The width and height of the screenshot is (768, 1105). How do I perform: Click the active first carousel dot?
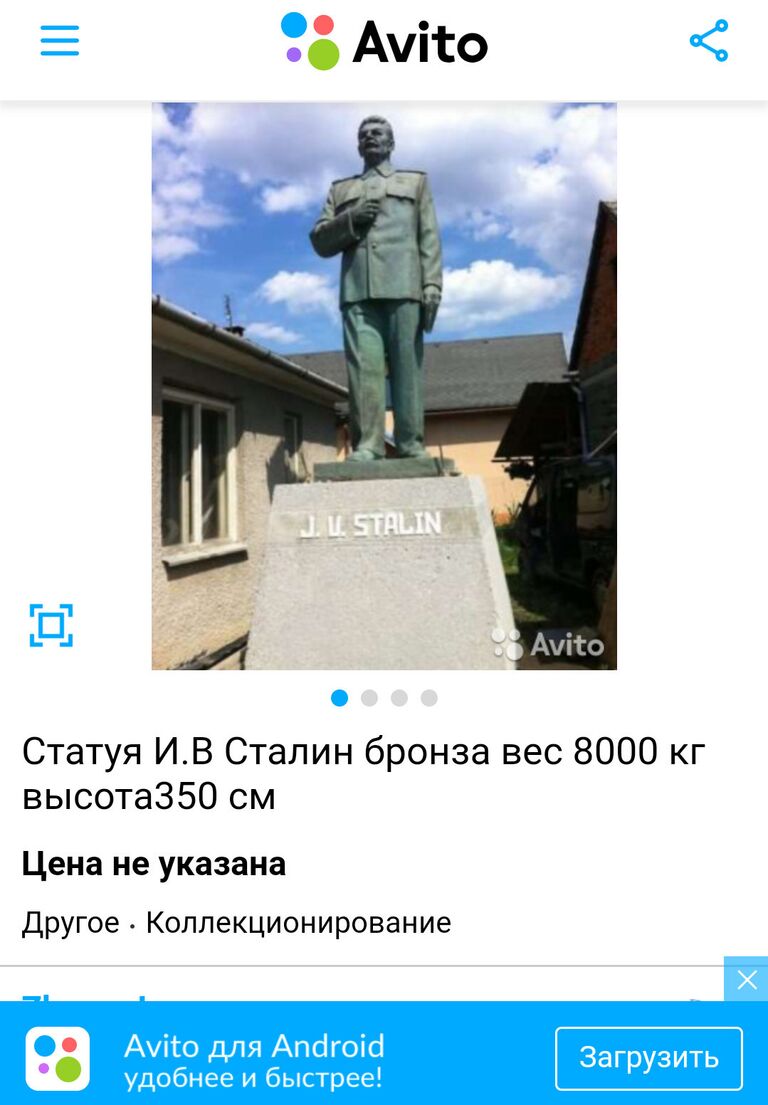click(x=340, y=698)
